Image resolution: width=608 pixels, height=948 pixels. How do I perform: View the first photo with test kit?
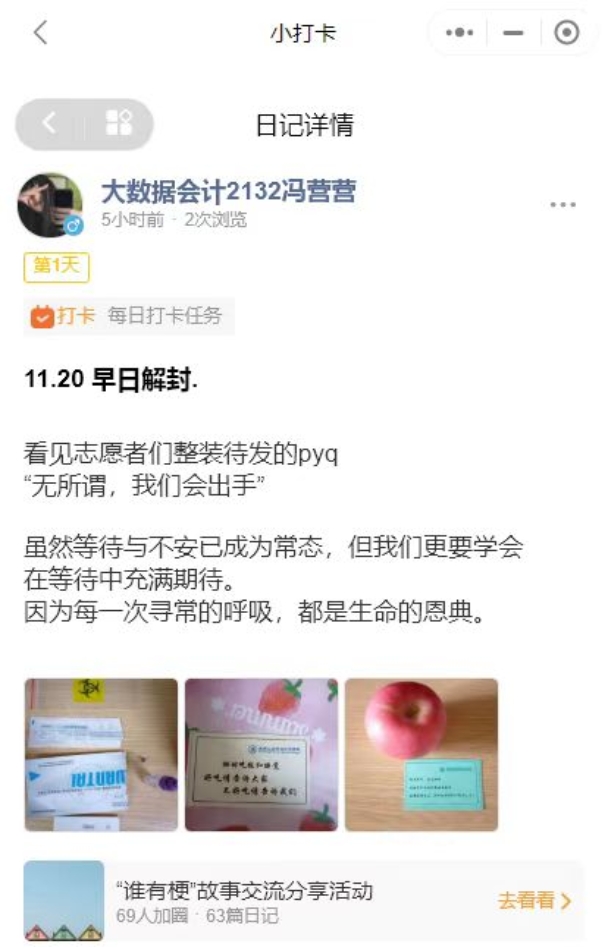[101, 755]
